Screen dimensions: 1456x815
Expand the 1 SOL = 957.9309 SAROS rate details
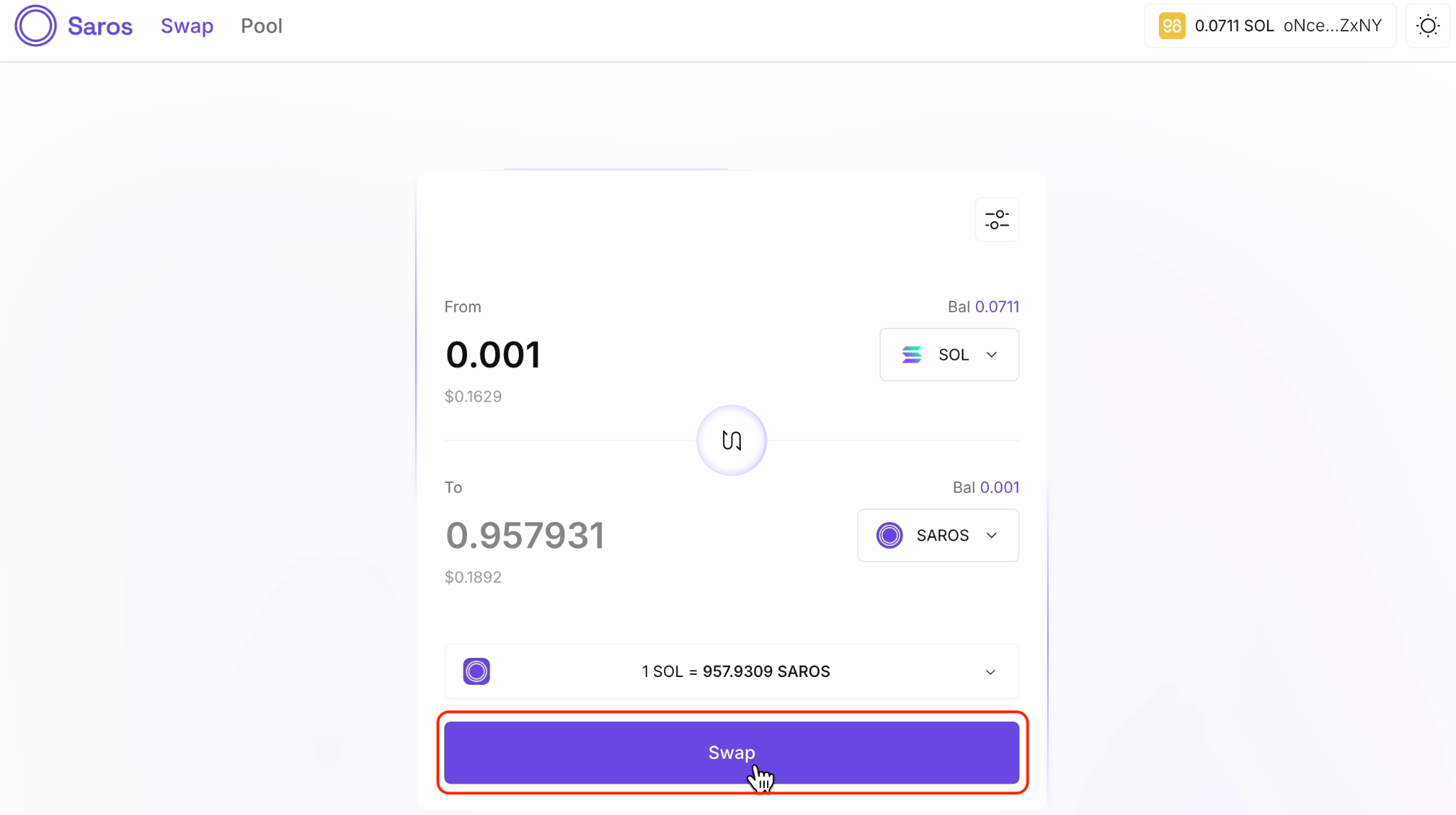[990, 672]
